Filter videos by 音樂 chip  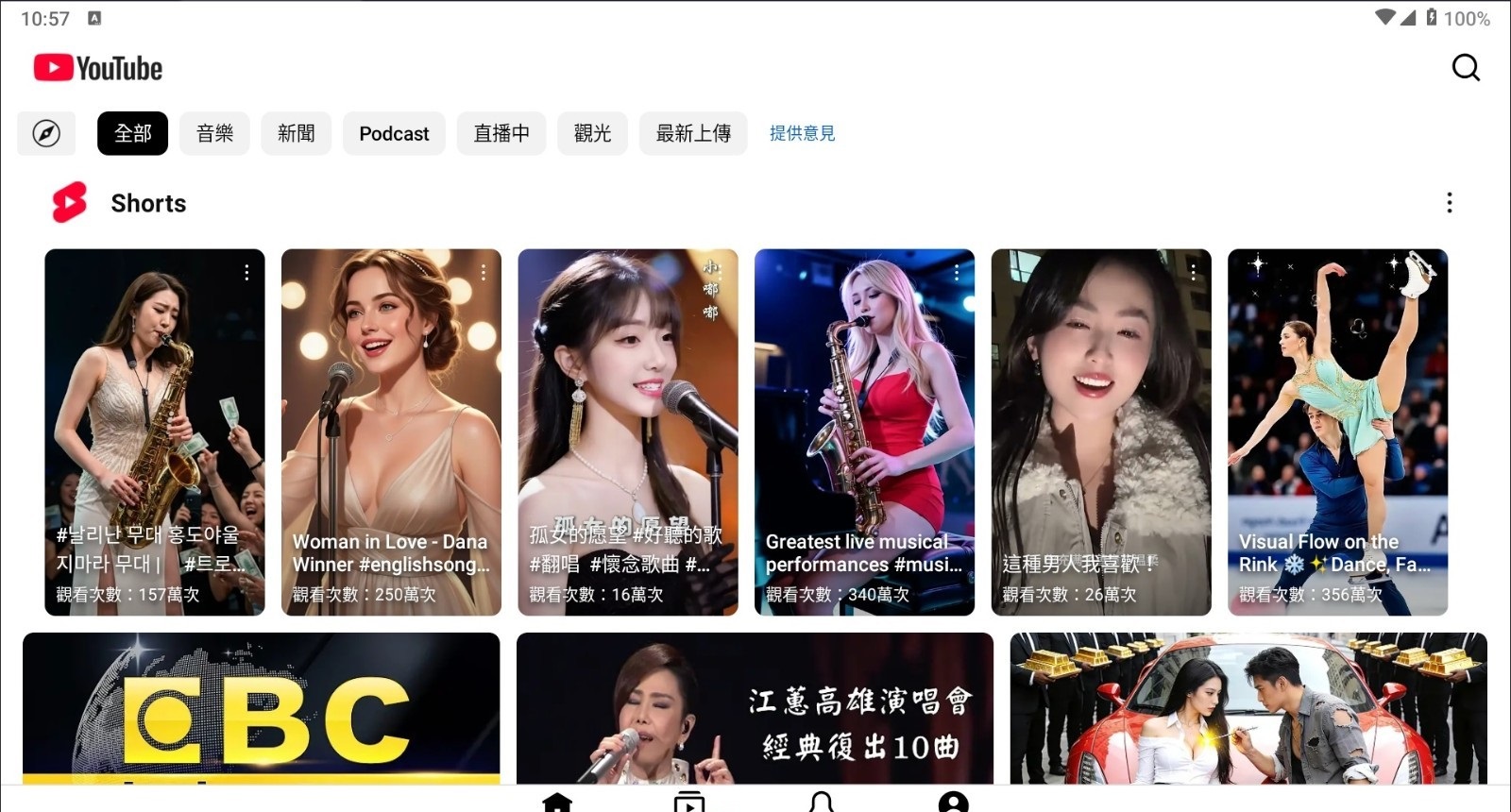(x=214, y=133)
